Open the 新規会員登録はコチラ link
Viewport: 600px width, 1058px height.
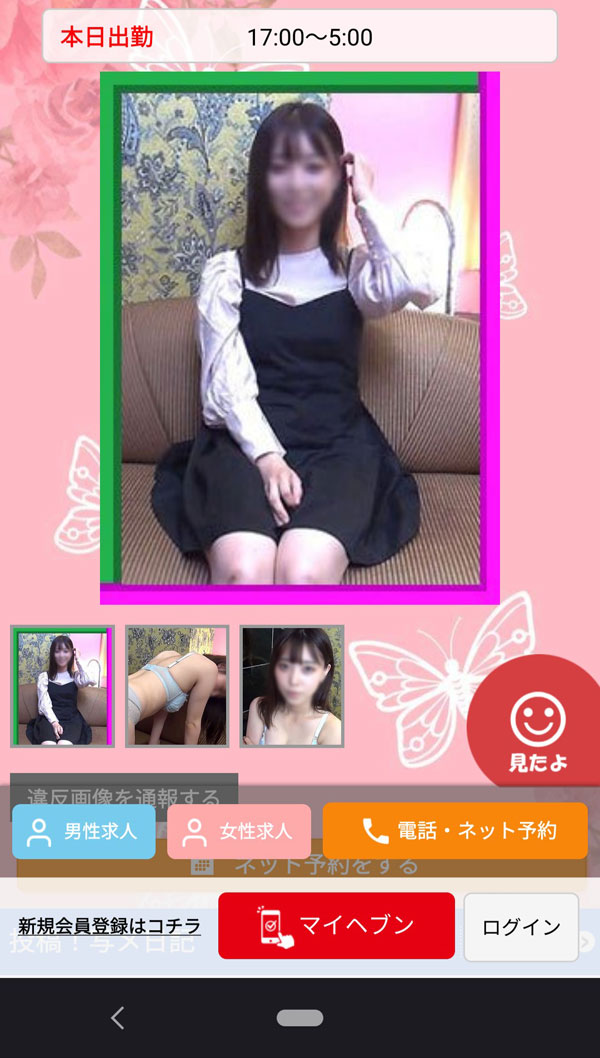coord(109,925)
